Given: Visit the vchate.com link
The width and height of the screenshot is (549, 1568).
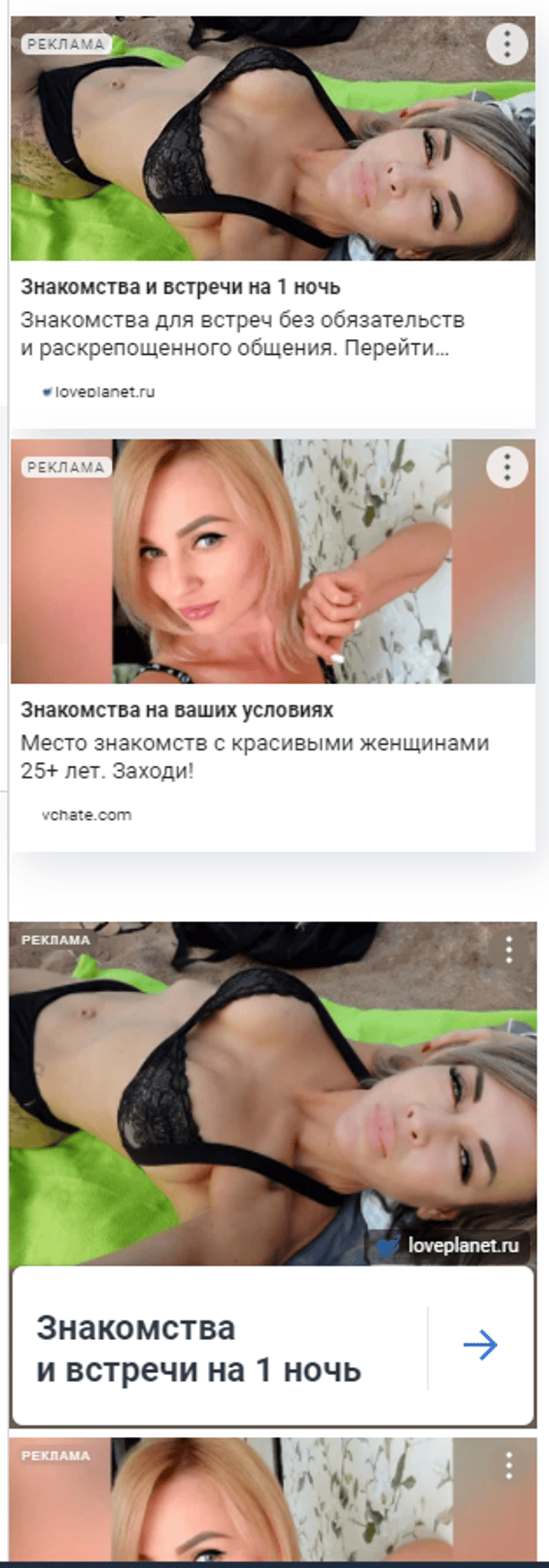Looking at the screenshot, I should pyautogui.click(x=86, y=815).
